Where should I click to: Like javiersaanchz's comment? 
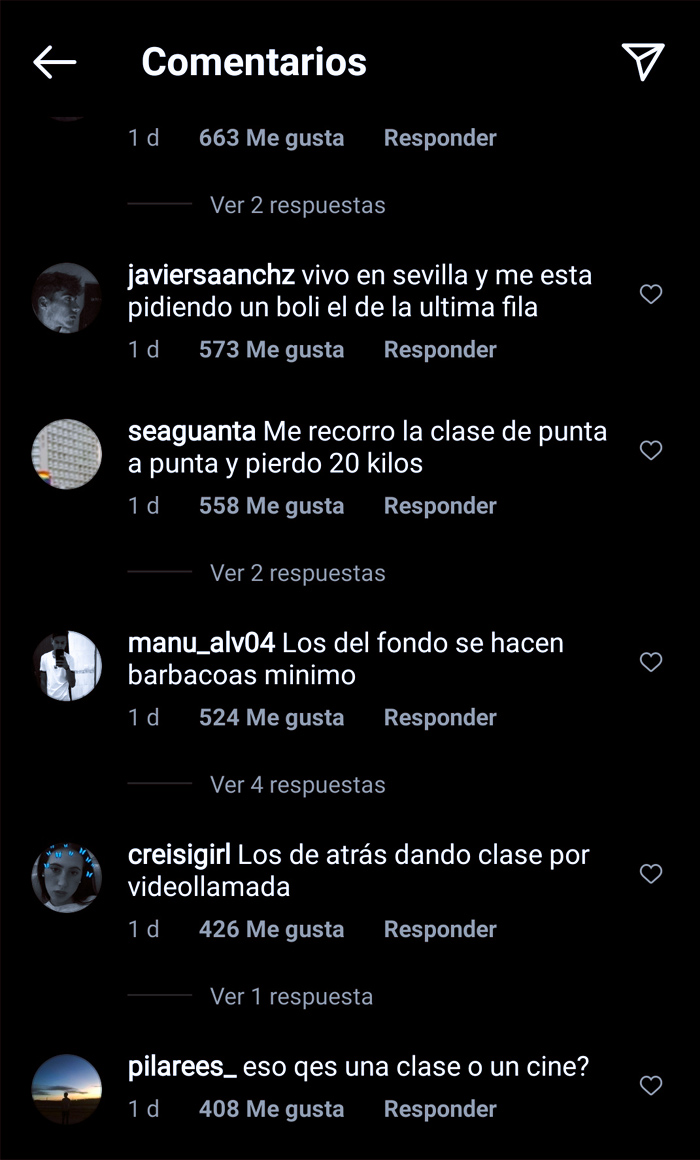pyautogui.click(x=651, y=294)
